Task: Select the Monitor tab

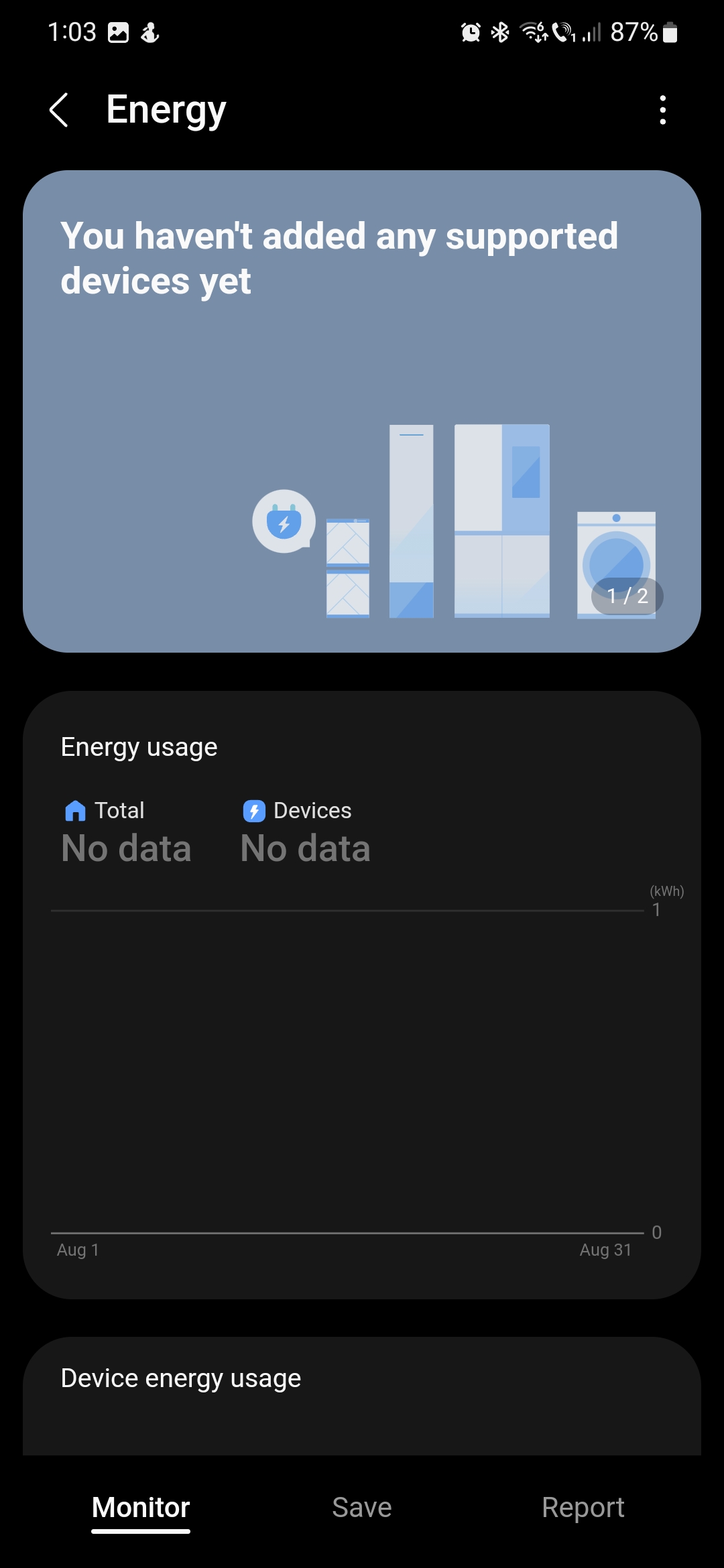Action: (141, 1508)
